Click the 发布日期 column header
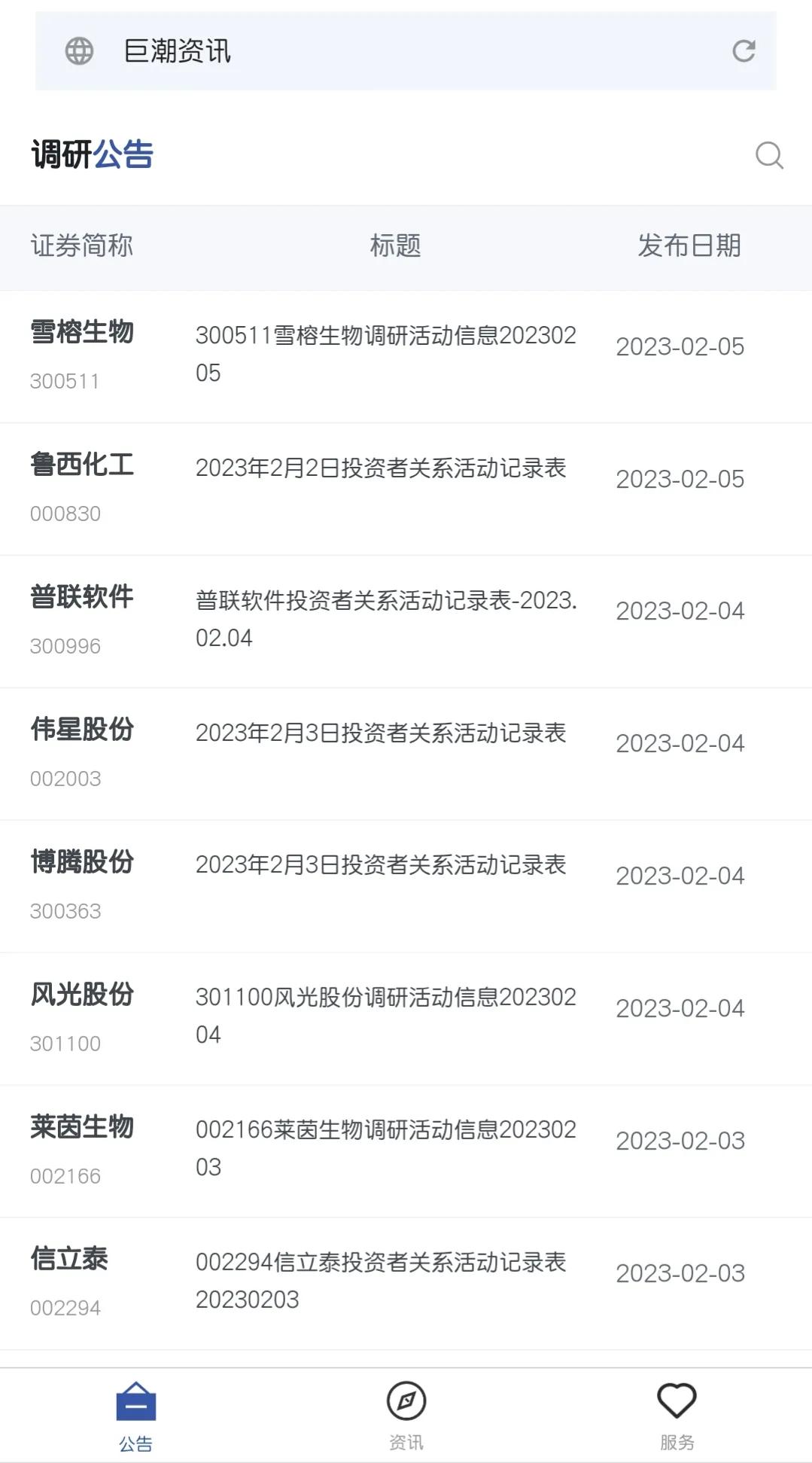This screenshot has height=1463, width=812. pyautogui.click(x=689, y=246)
